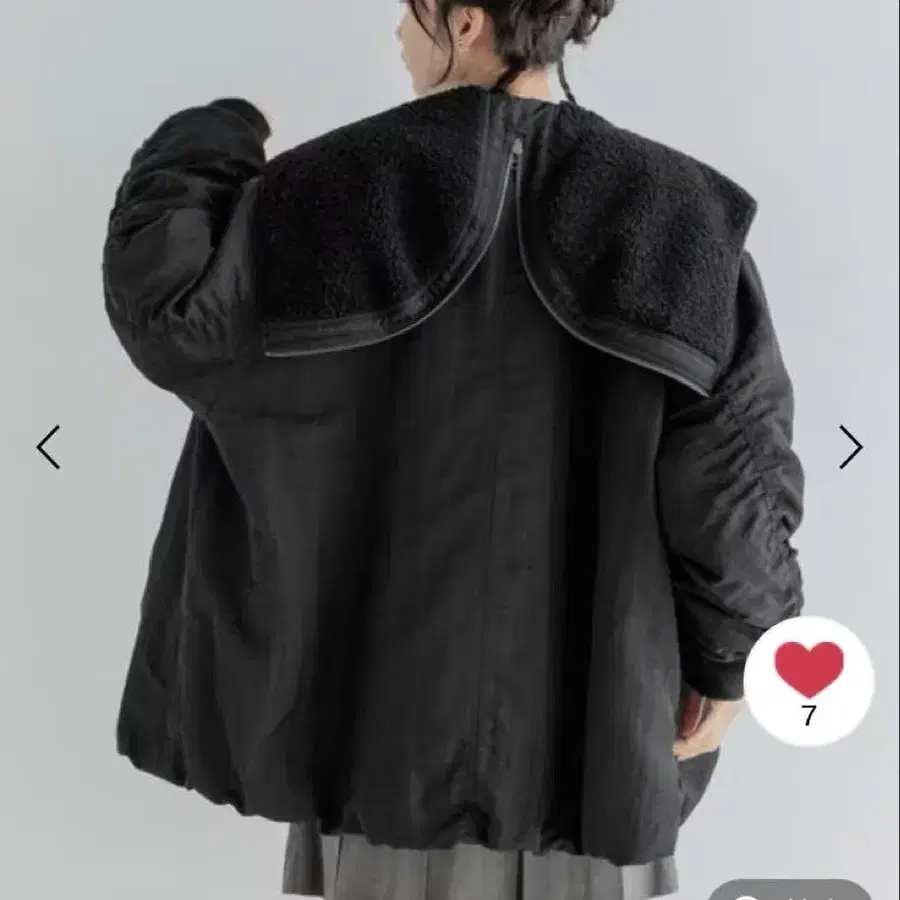This screenshot has height=900, width=900.
Task: Like this jacket with the heart button
Action: pos(809,672)
